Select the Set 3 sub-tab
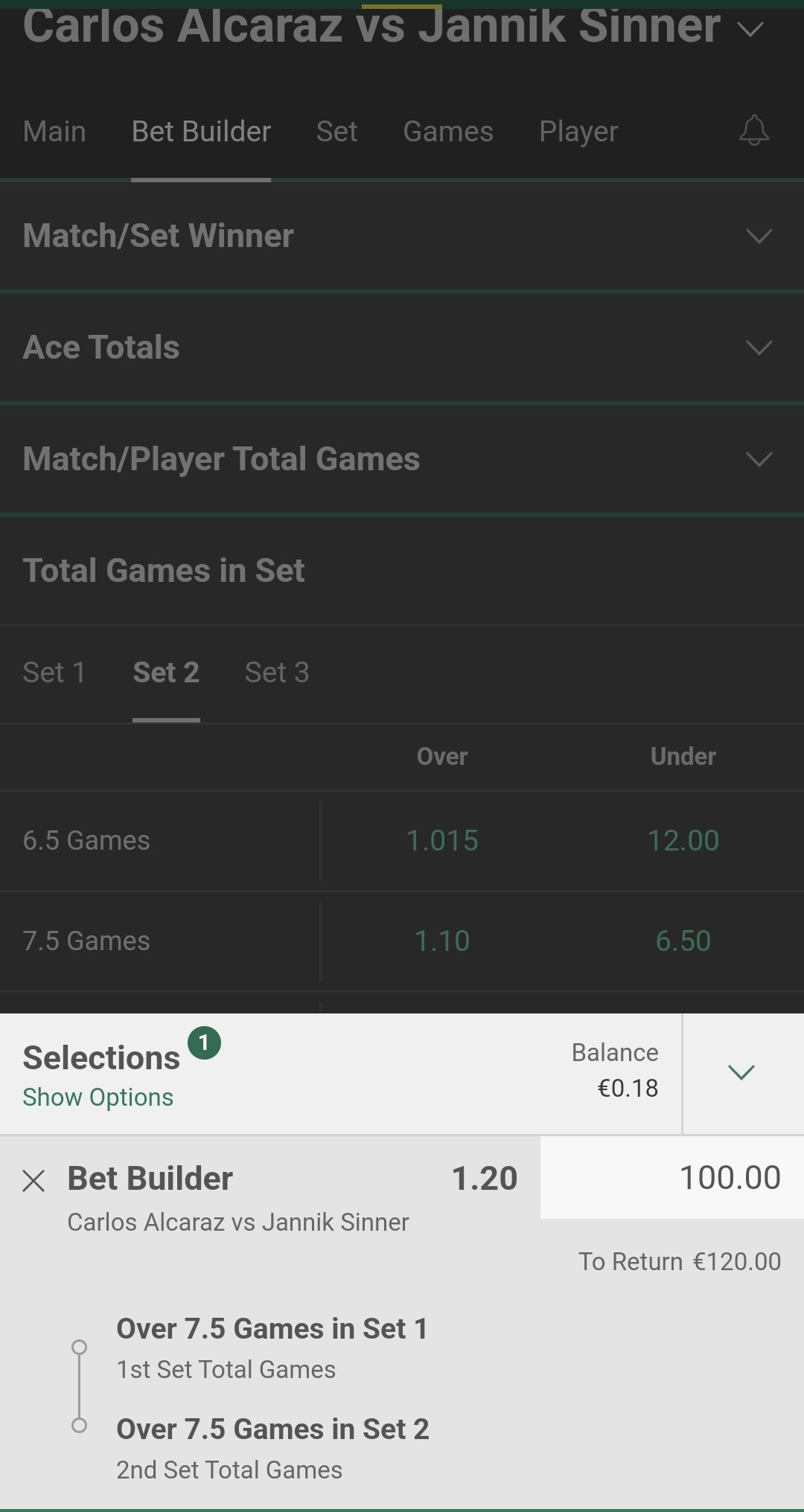The height and width of the screenshot is (1512, 804). click(277, 673)
